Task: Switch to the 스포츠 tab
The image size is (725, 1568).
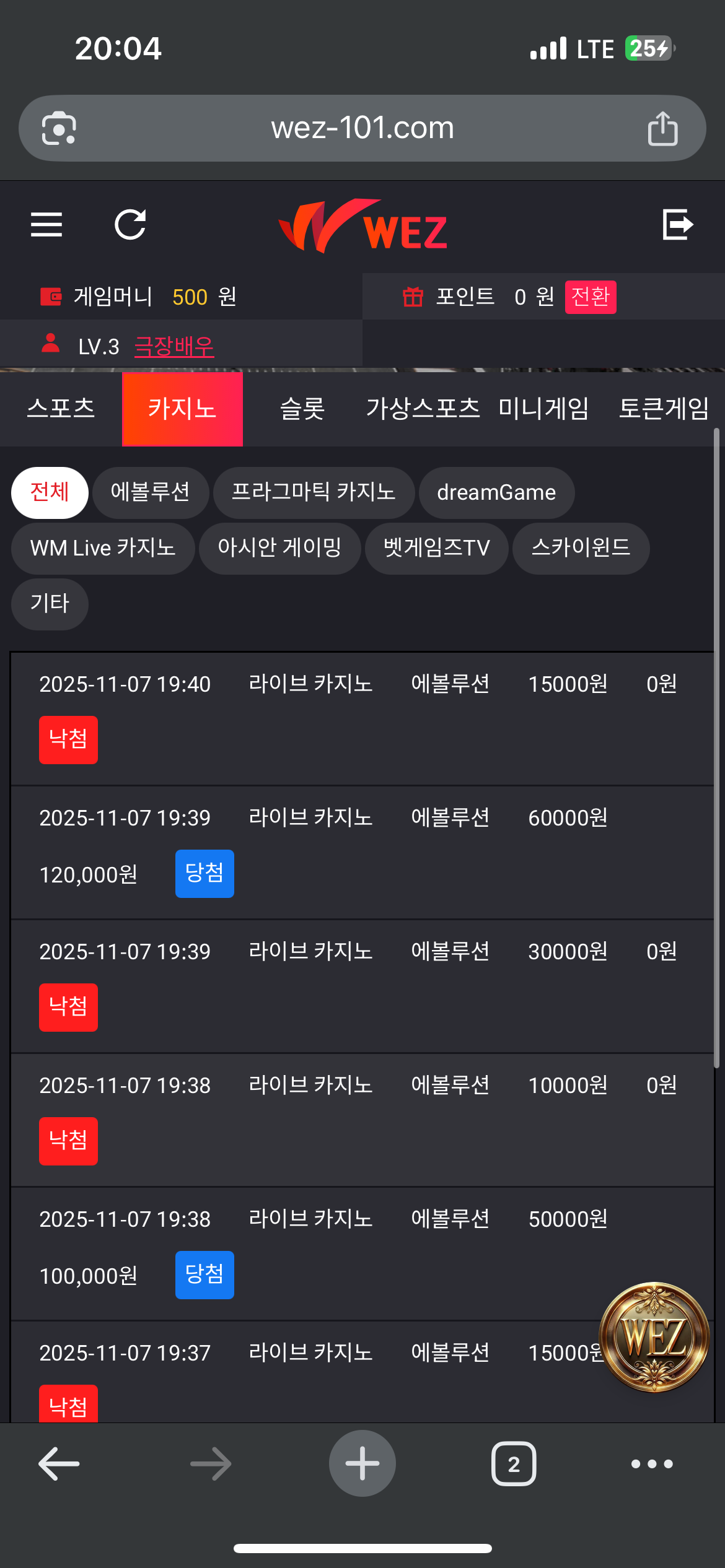Action: (x=61, y=409)
